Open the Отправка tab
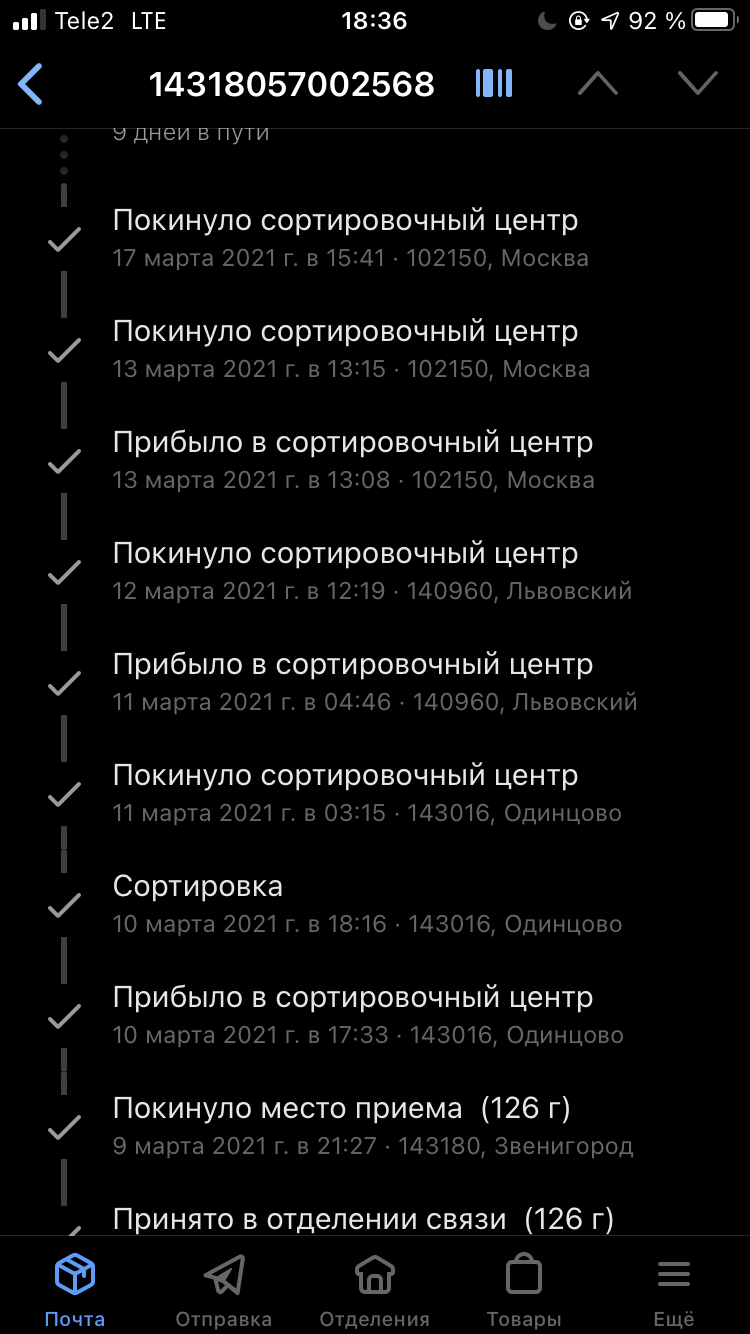The height and width of the screenshot is (1334, 750). coord(224,1290)
